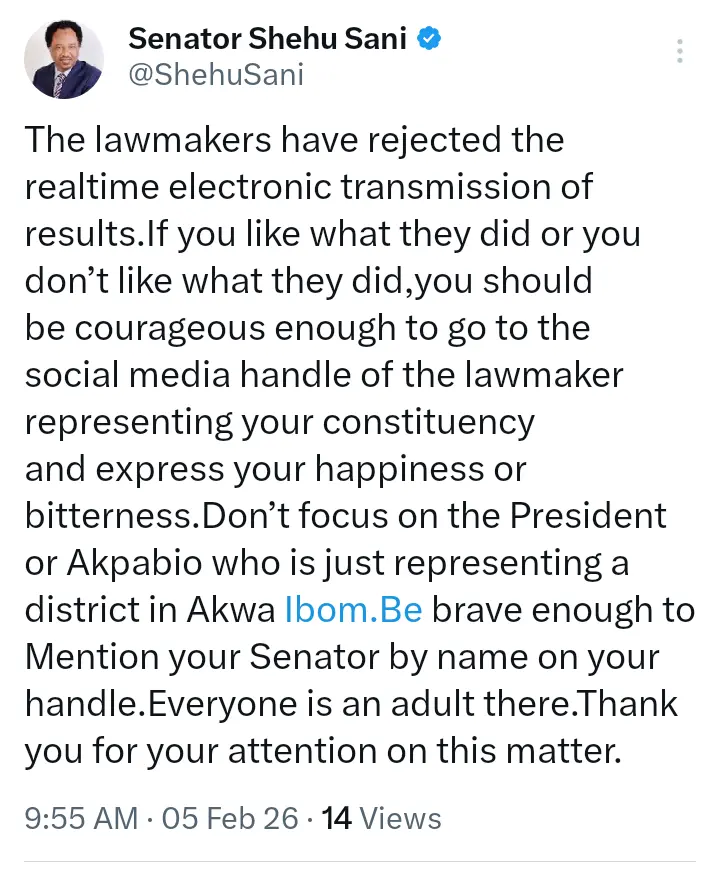
Task: Open the post's three-dot overflow menu
Action: [x=680, y=51]
